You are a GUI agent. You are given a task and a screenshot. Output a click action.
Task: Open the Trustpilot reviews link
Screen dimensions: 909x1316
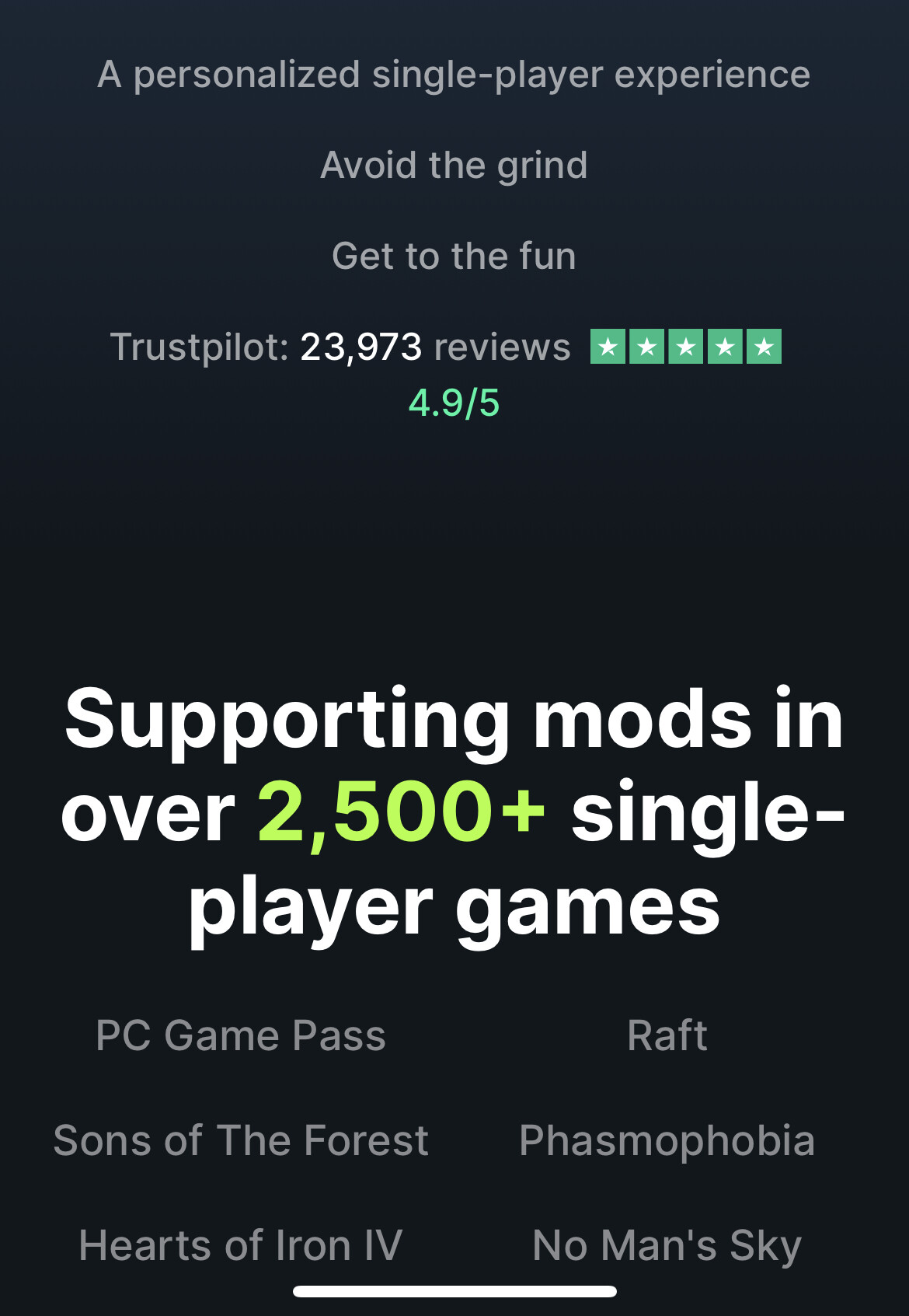pos(444,347)
